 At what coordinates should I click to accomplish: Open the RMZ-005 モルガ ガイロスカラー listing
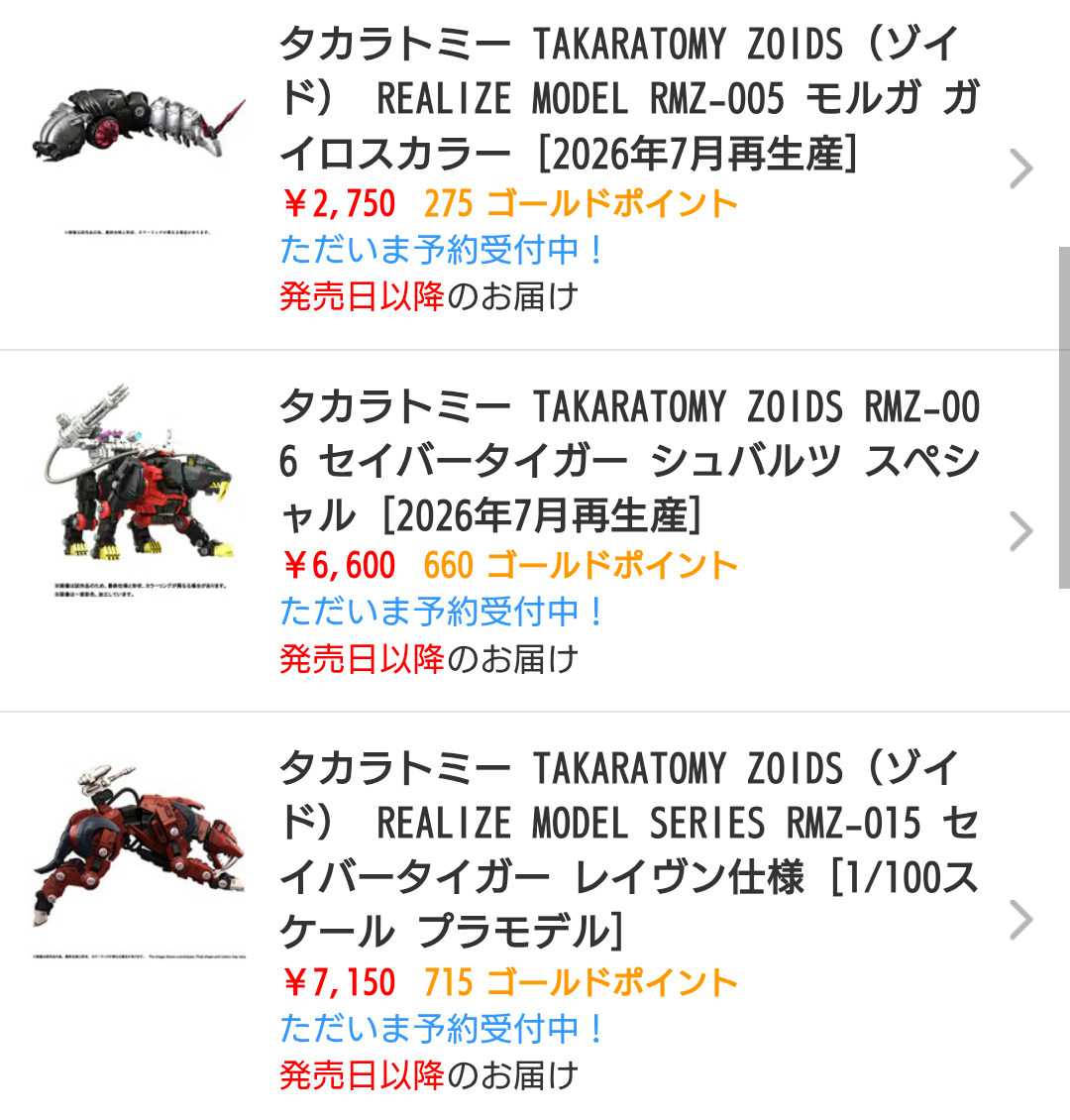click(628, 99)
